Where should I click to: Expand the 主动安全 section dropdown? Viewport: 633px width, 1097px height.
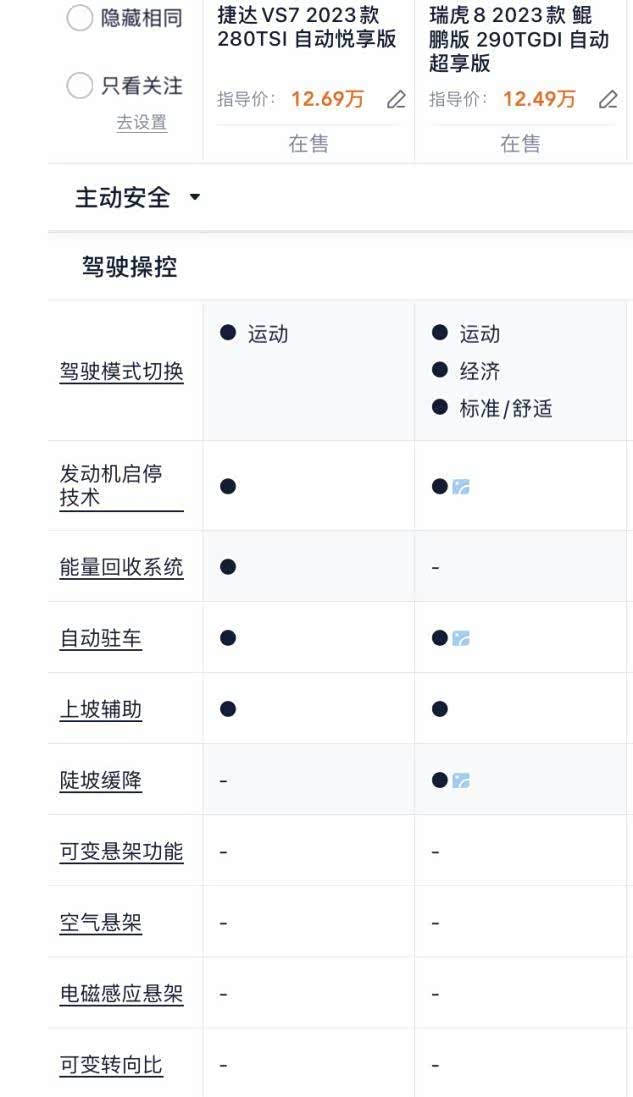pyautogui.click(x=195, y=198)
